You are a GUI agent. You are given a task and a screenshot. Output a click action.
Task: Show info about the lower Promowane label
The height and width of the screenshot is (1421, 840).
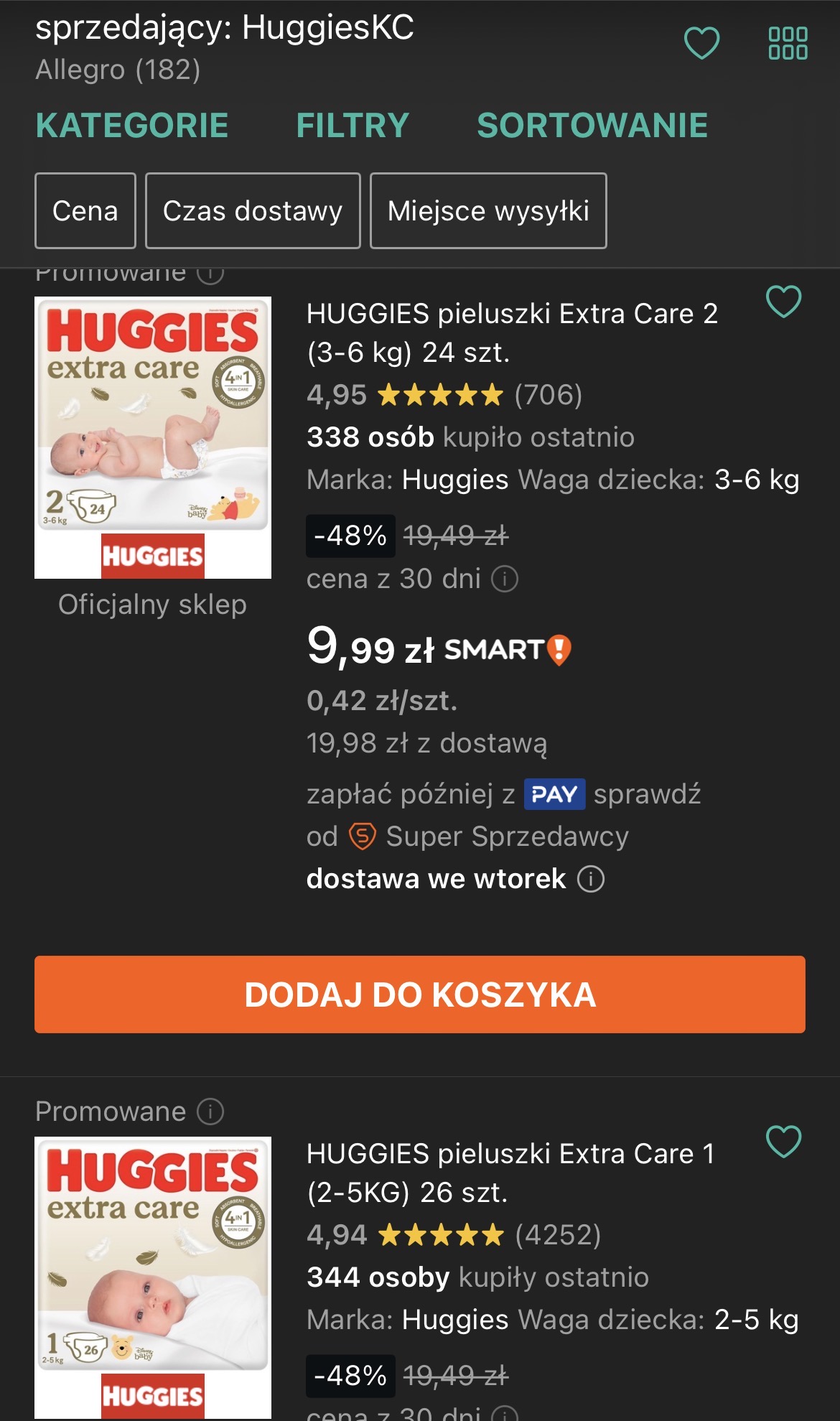point(210,1112)
